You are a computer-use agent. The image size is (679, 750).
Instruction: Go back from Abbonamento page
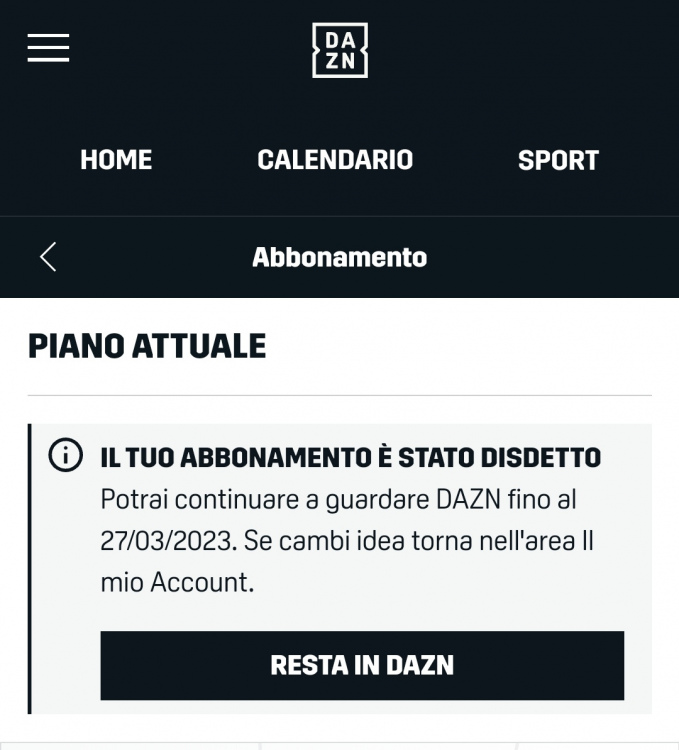coord(48,257)
